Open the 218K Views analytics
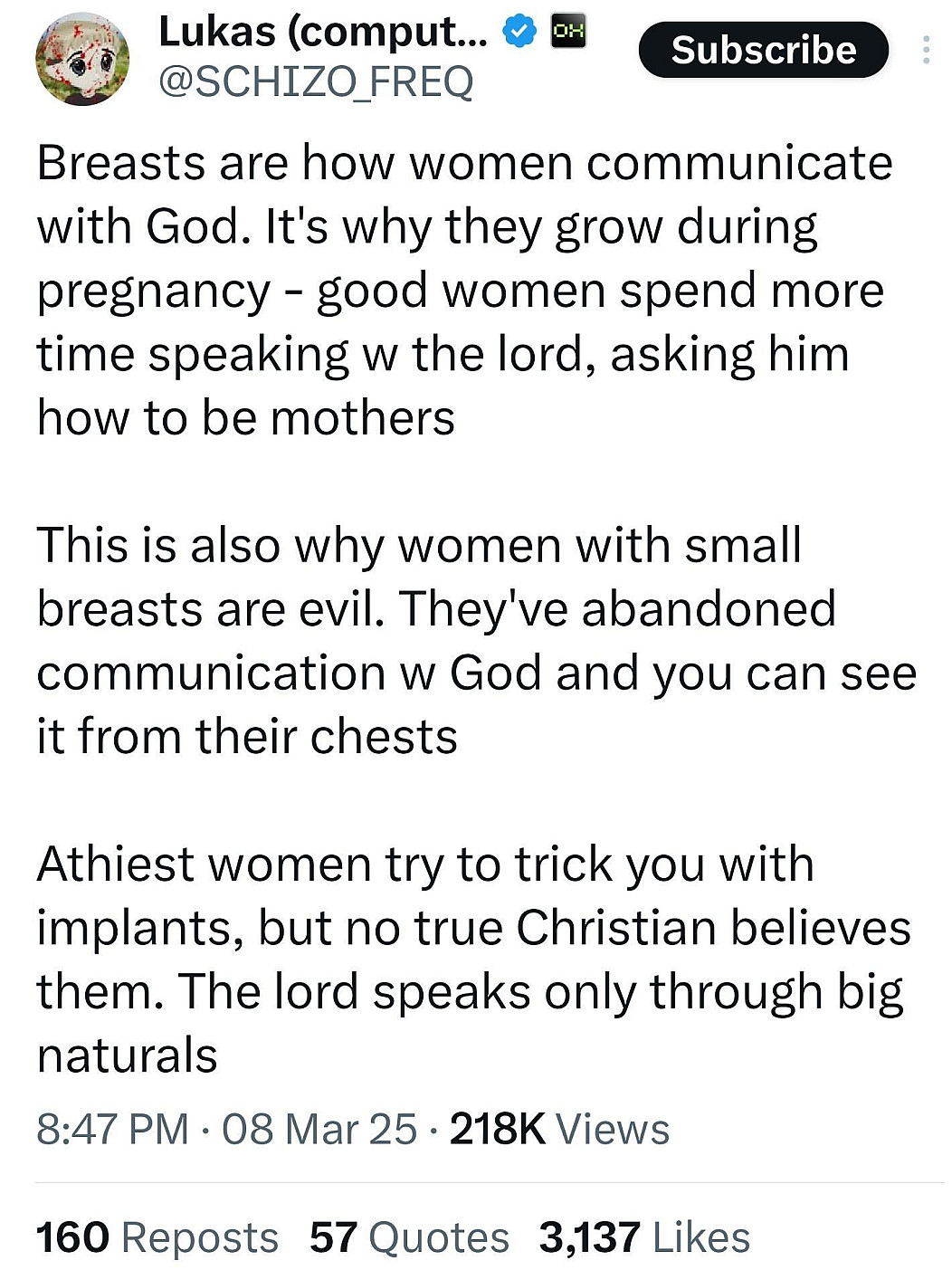The height and width of the screenshot is (1270, 952). click(x=559, y=1129)
